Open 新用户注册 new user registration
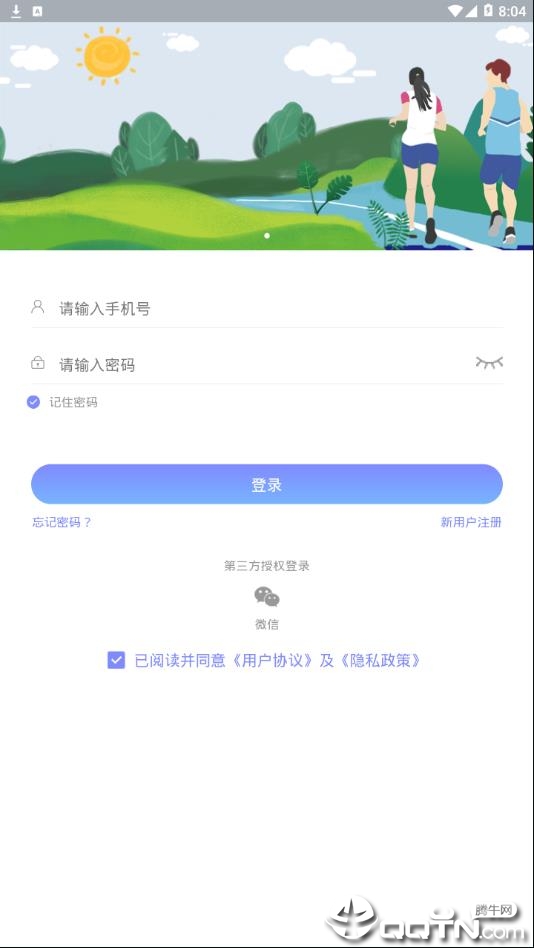The height and width of the screenshot is (948, 534). [x=471, y=522]
